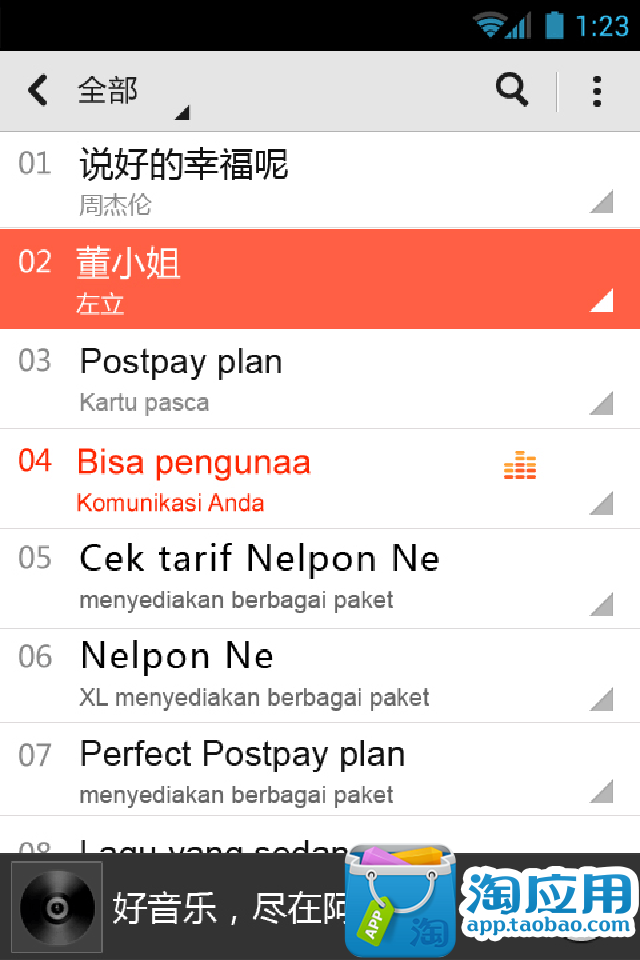Show more options for Postpay plan

[601, 402]
